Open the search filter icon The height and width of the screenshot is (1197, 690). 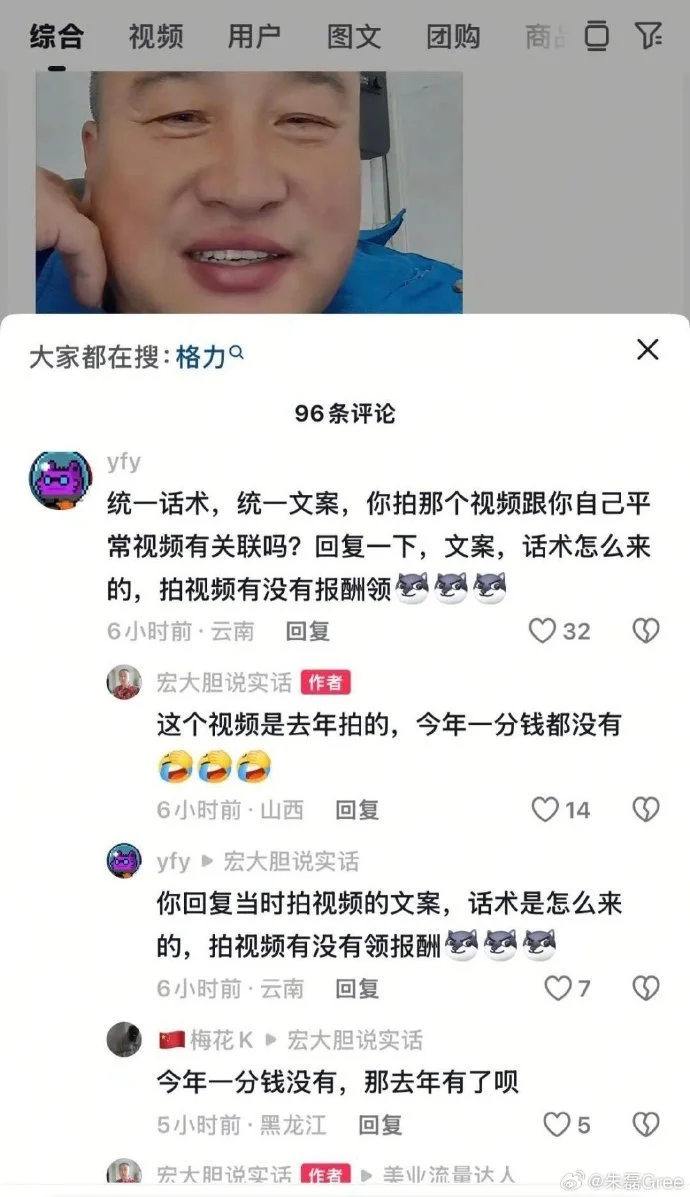click(x=649, y=35)
